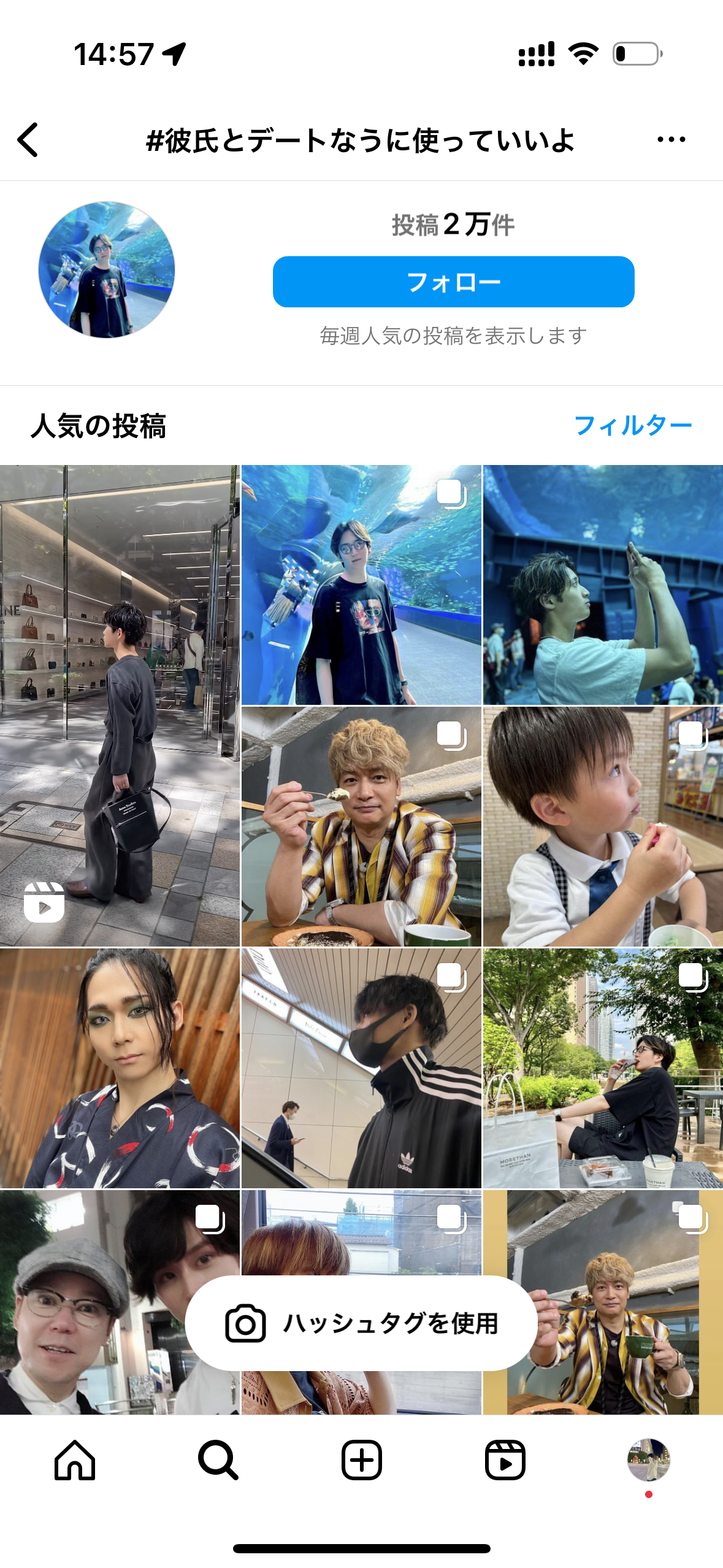This screenshot has width=723, height=1568.
Task: Open my profile tab
Action: pyautogui.click(x=648, y=1461)
